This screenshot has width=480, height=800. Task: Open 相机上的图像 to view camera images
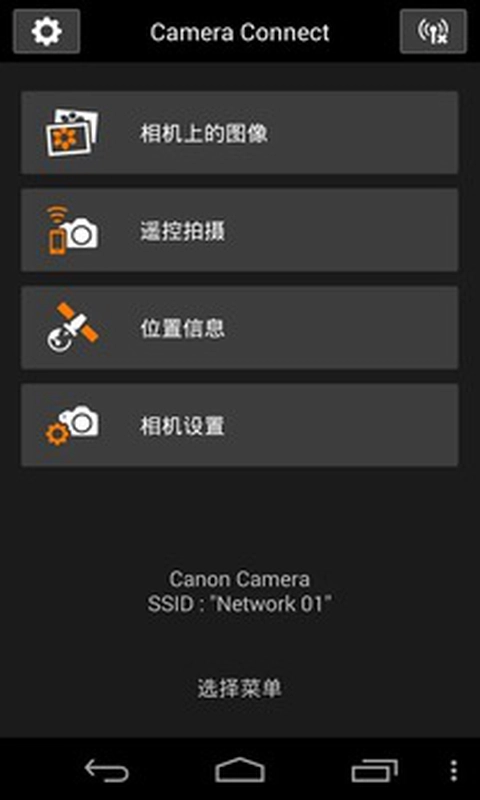click(240, 133)
